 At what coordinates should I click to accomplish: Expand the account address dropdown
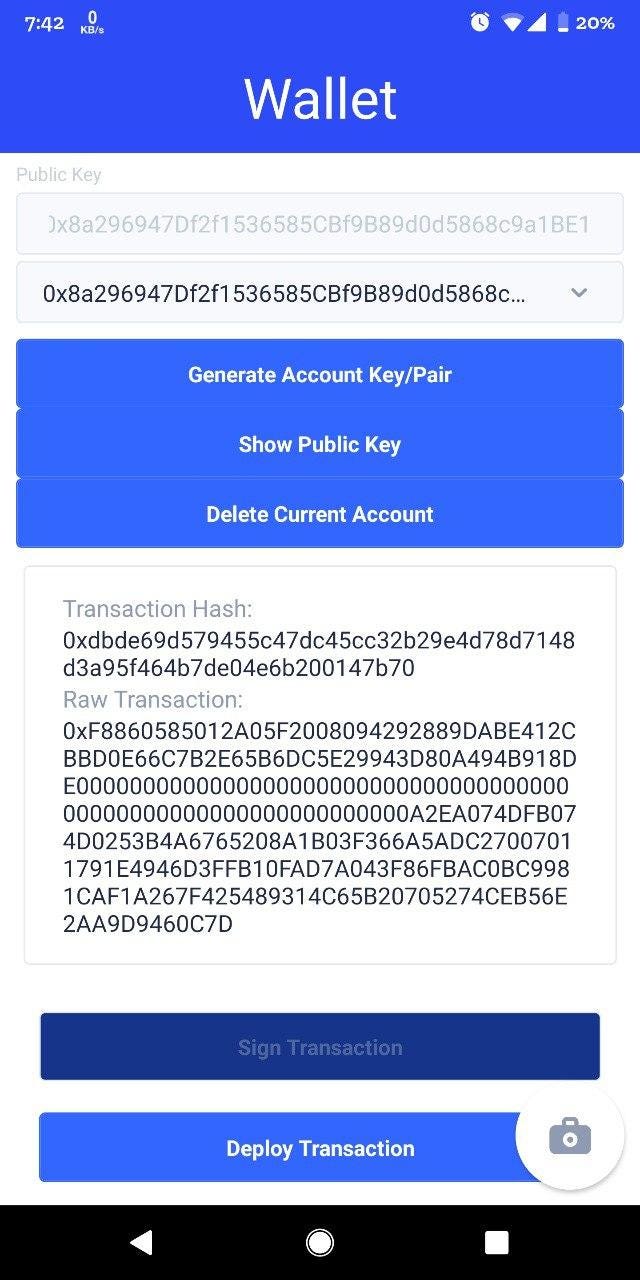coord(320,293)
